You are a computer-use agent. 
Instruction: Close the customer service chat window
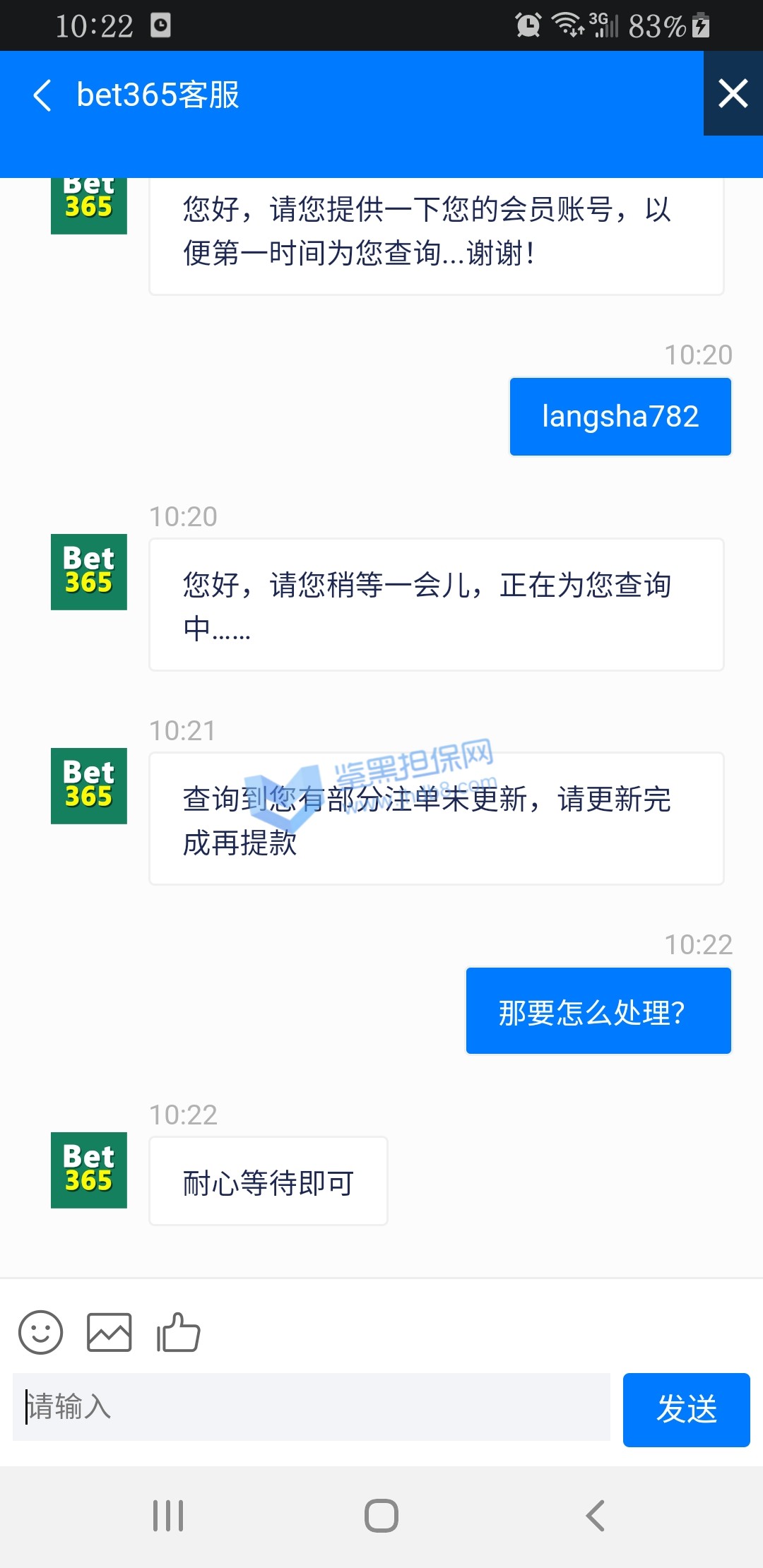(733, 93)
